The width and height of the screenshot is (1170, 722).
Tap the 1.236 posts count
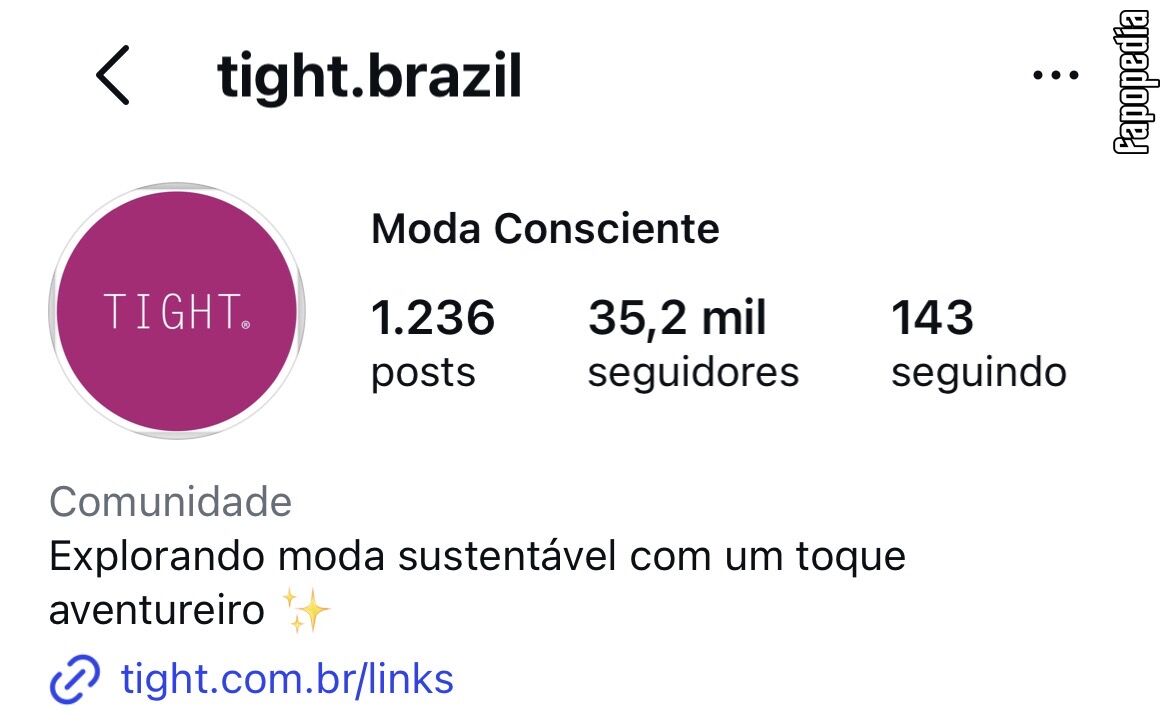(x=433, y=343)
